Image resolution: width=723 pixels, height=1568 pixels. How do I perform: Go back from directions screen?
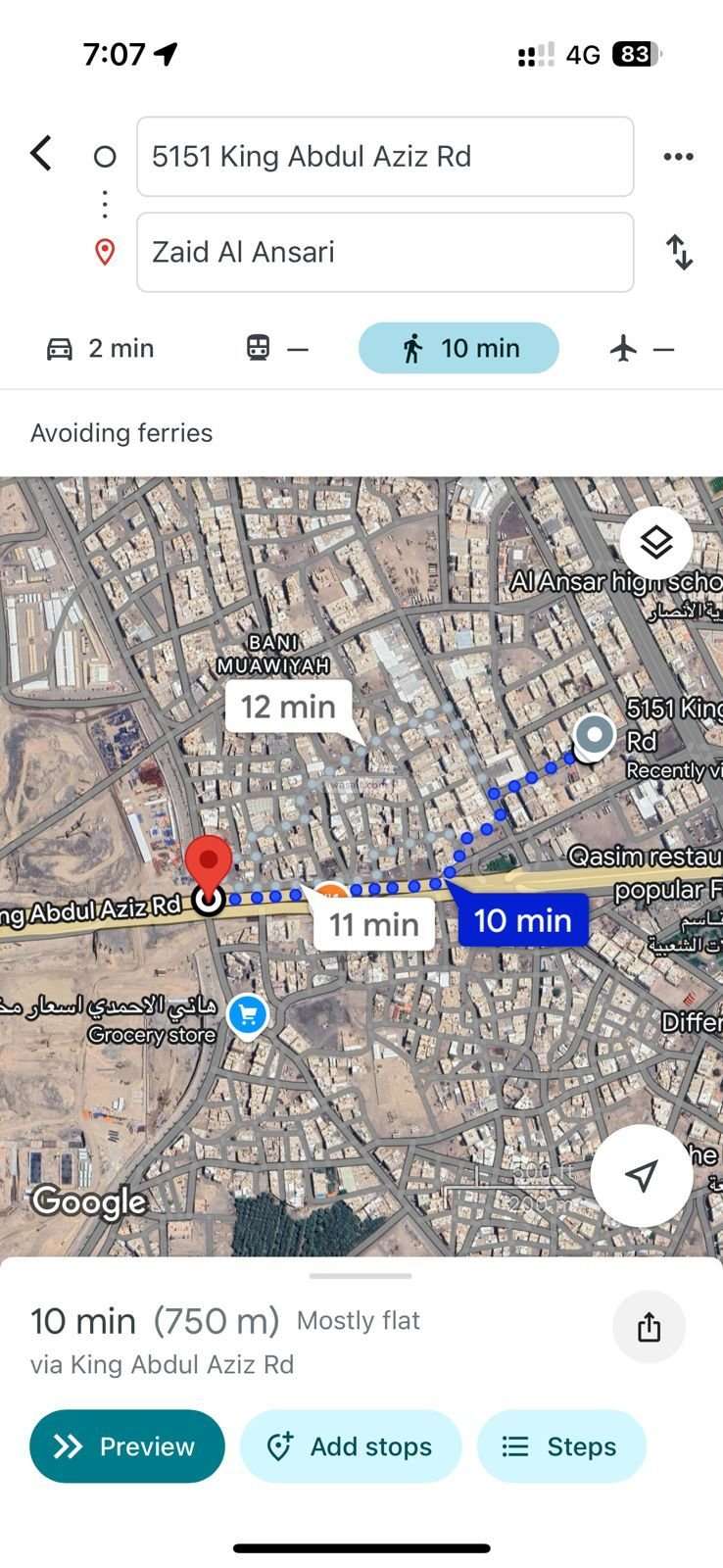coord(41,154)
